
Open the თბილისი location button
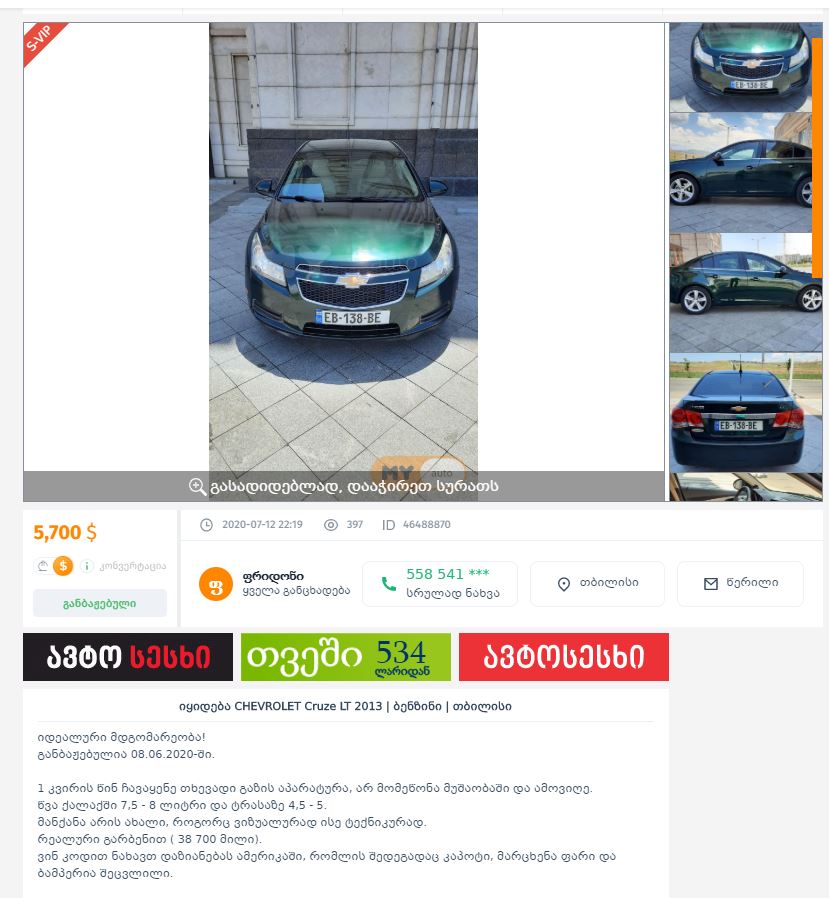(597, 584)
